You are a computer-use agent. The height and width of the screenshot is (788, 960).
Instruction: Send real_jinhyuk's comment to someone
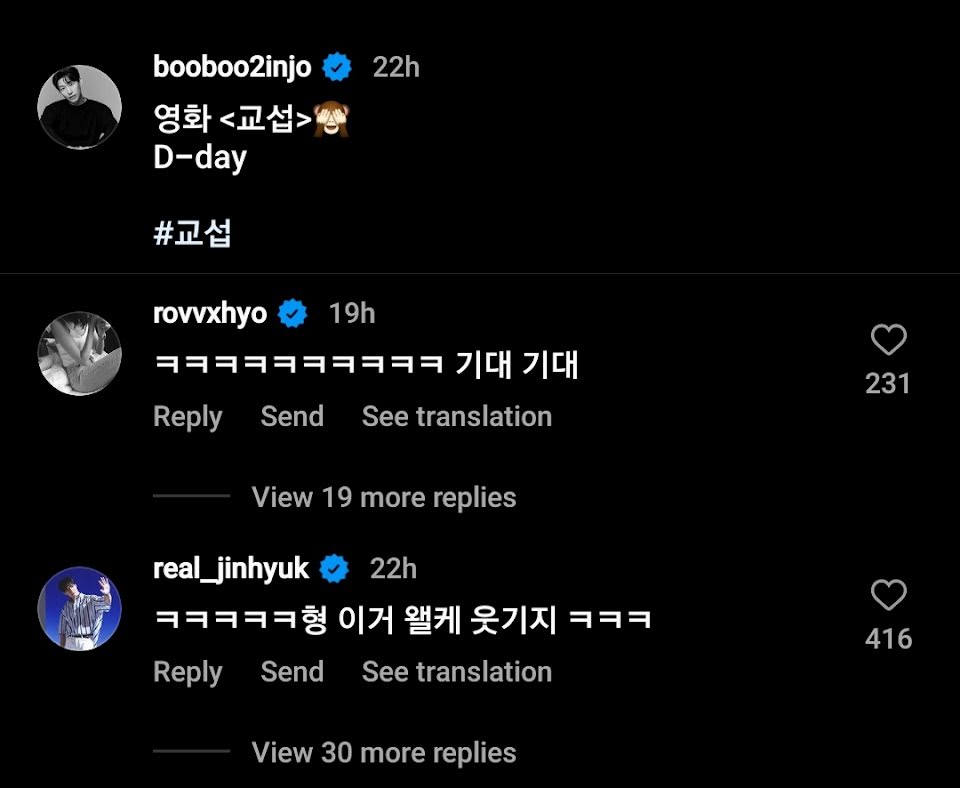pos(292,672)
